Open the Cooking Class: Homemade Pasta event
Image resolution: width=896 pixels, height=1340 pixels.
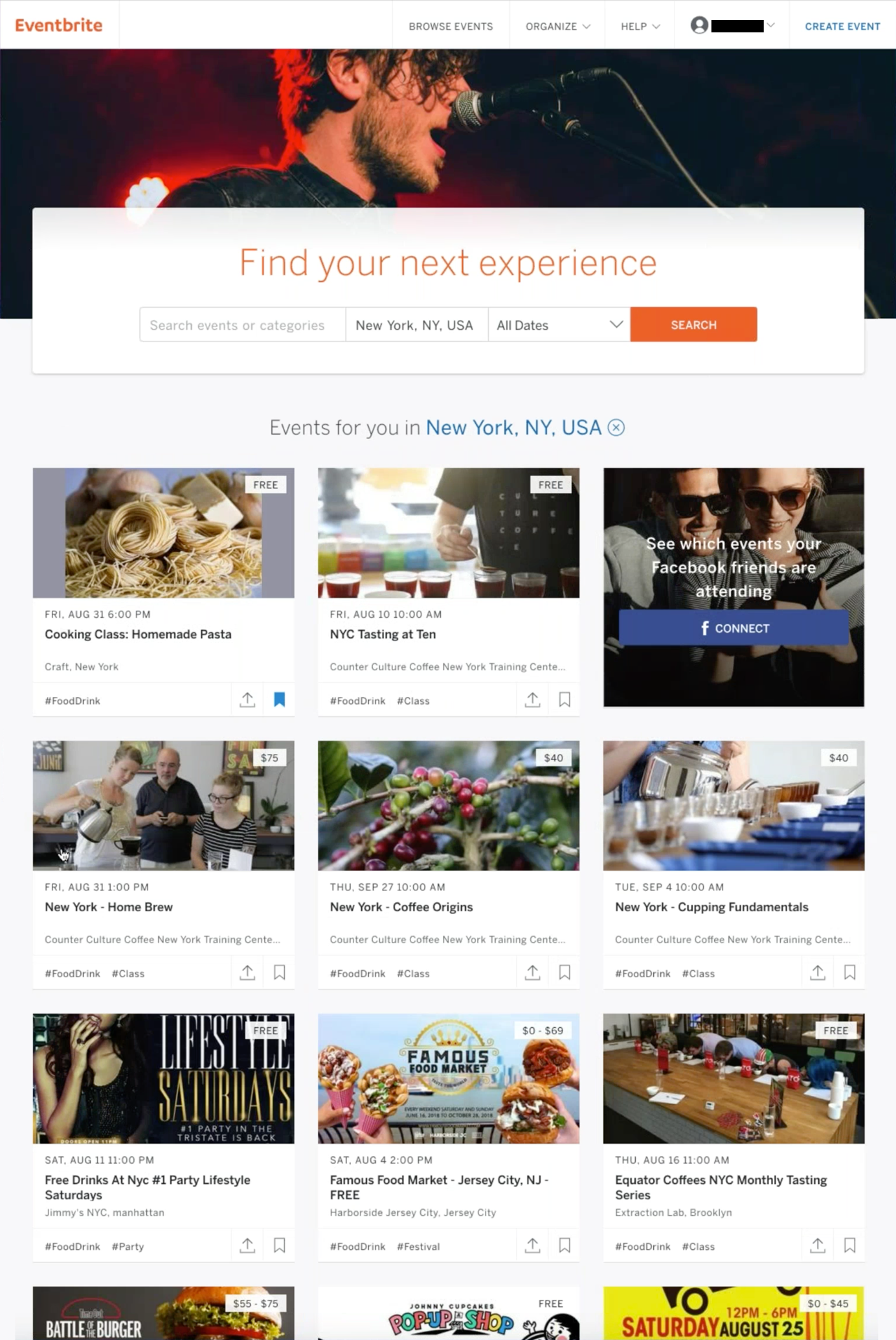138,634
